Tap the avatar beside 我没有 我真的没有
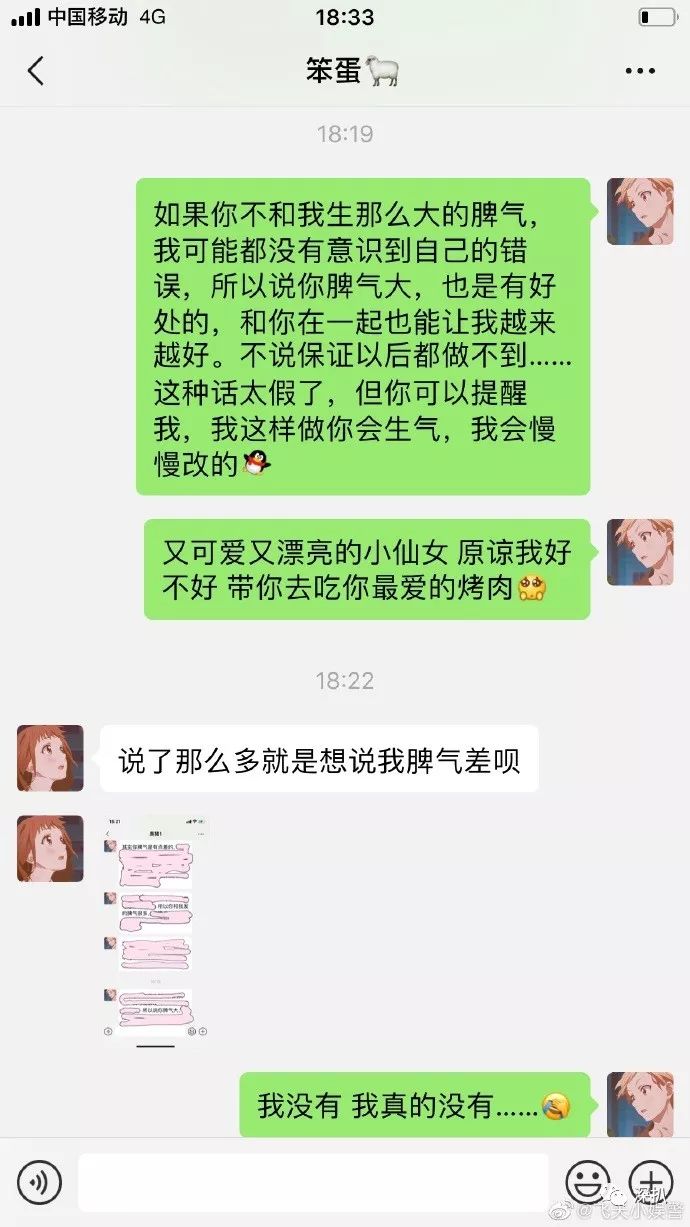The height and width of the screenshot is (1227, 690). click(x=640, y=1105)
